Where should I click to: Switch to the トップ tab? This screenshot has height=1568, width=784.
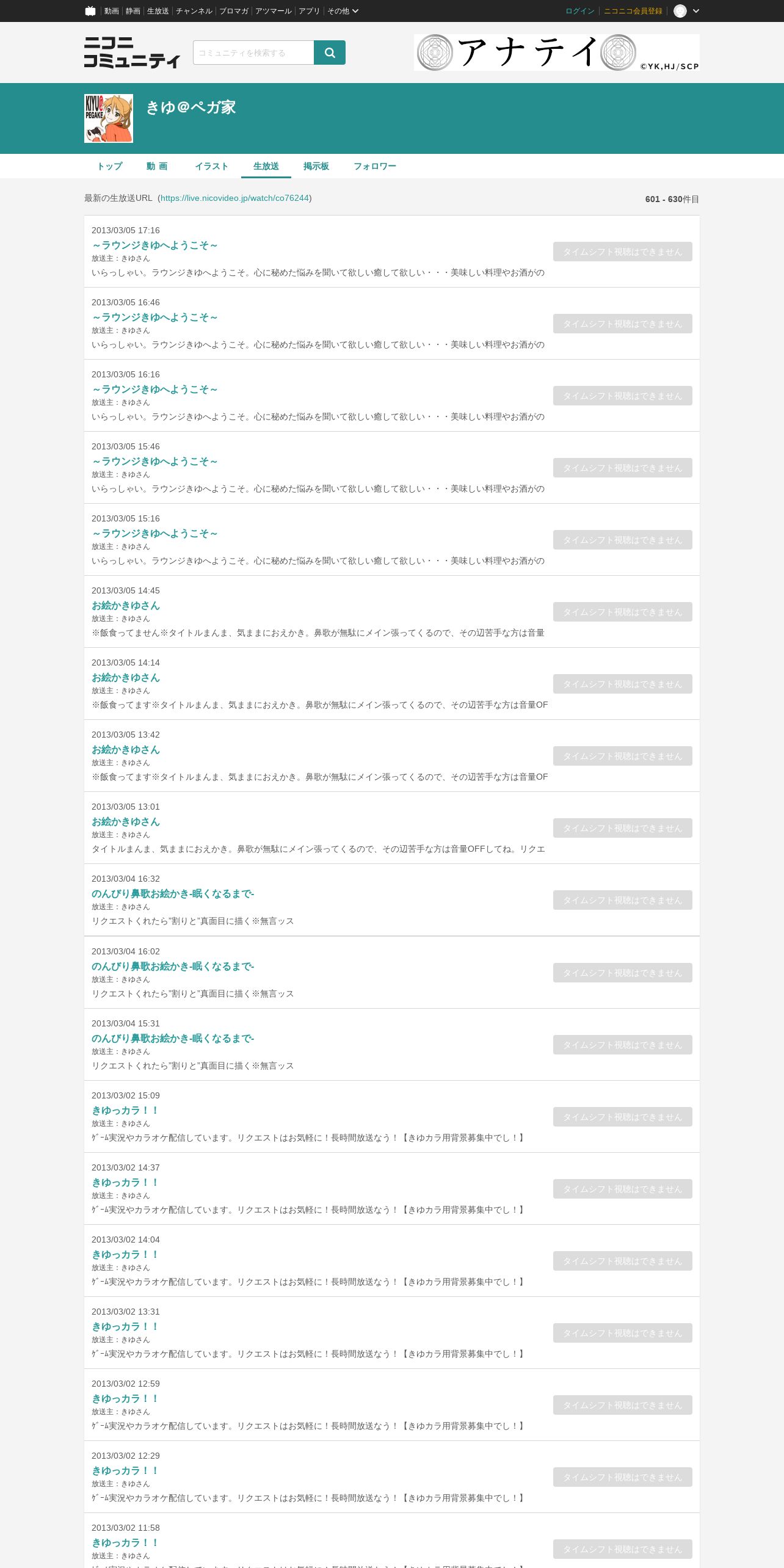click(110, 166)
